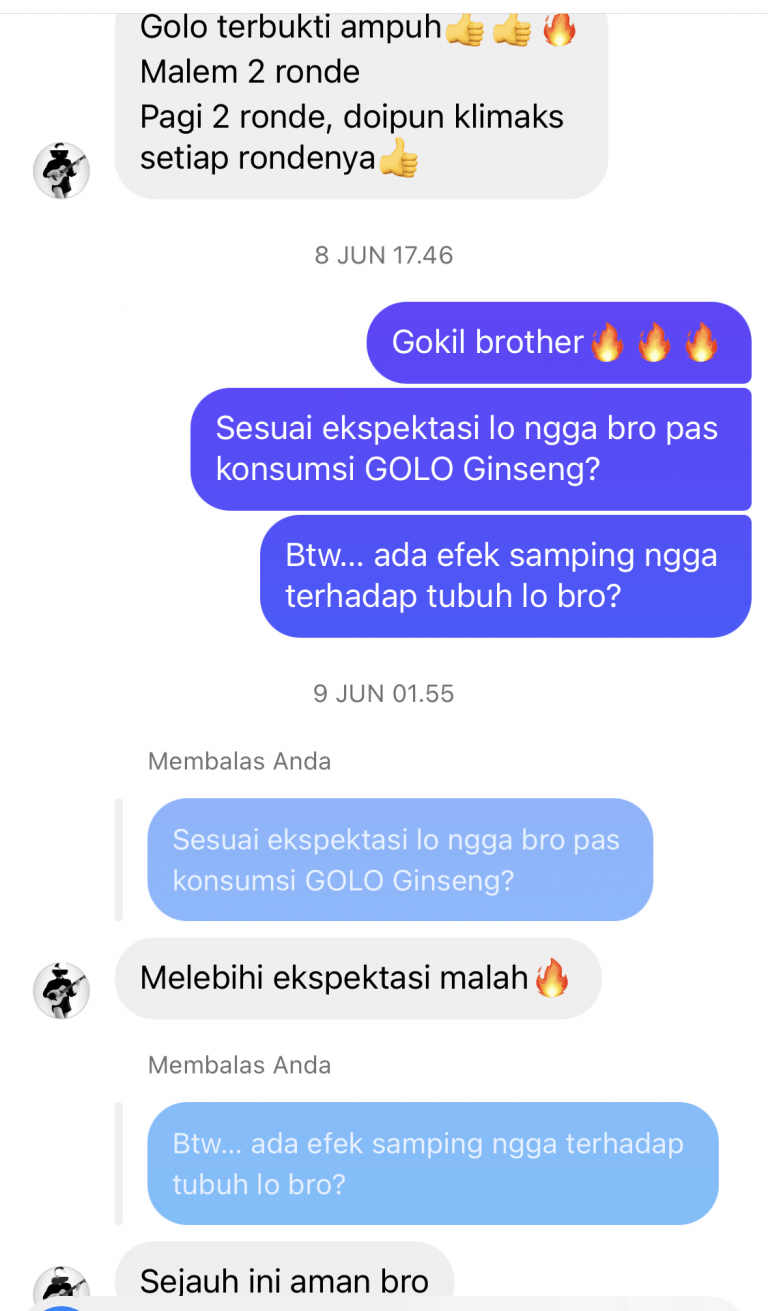Screen dimensions: 768x1311
Task: Open sender's avatar beside "setiap rondenya" message
Action: point(62,170)
